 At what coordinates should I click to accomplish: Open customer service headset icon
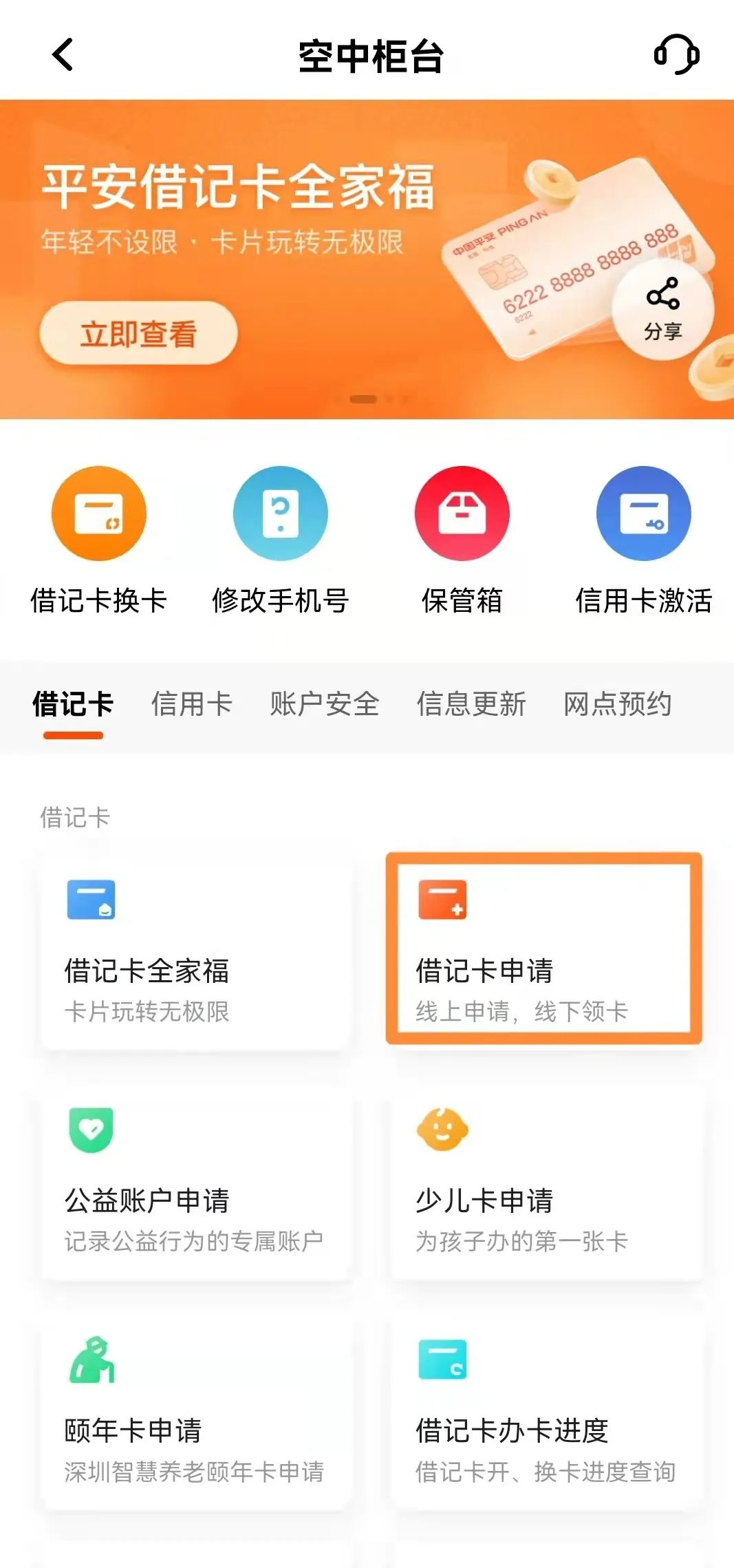tap(676, 55)
